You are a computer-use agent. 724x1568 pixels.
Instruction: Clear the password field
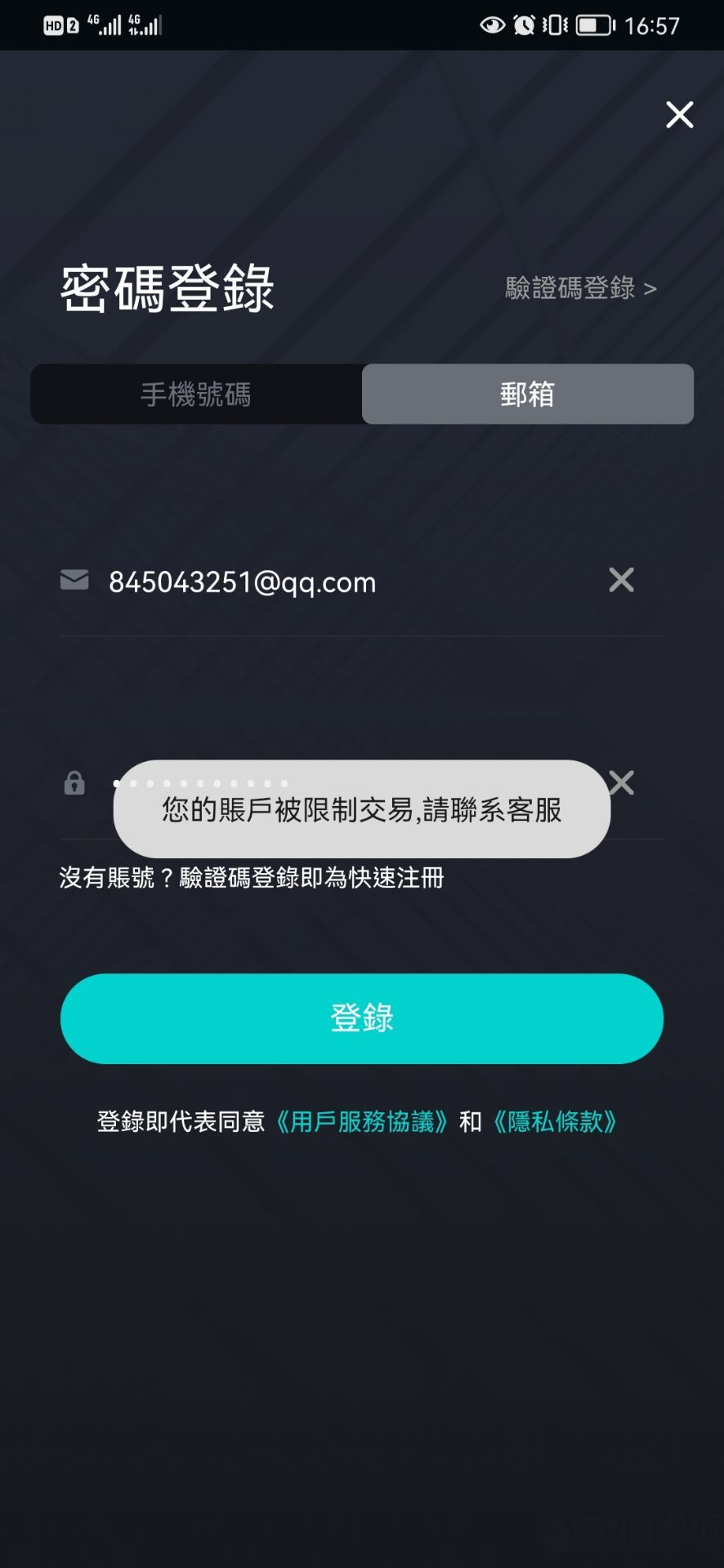(623, 782)
